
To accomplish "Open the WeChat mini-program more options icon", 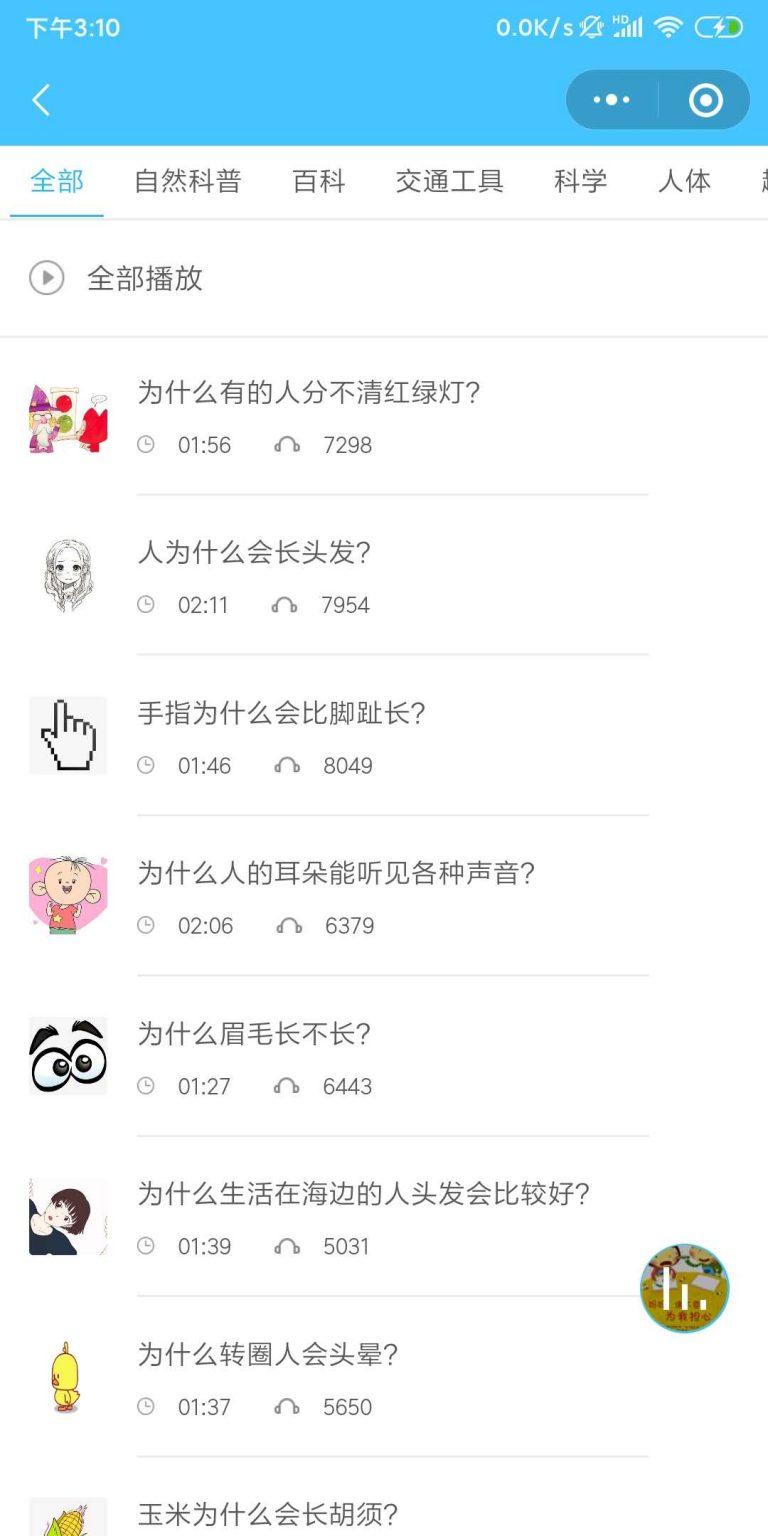I will click(x=610, y=100).
